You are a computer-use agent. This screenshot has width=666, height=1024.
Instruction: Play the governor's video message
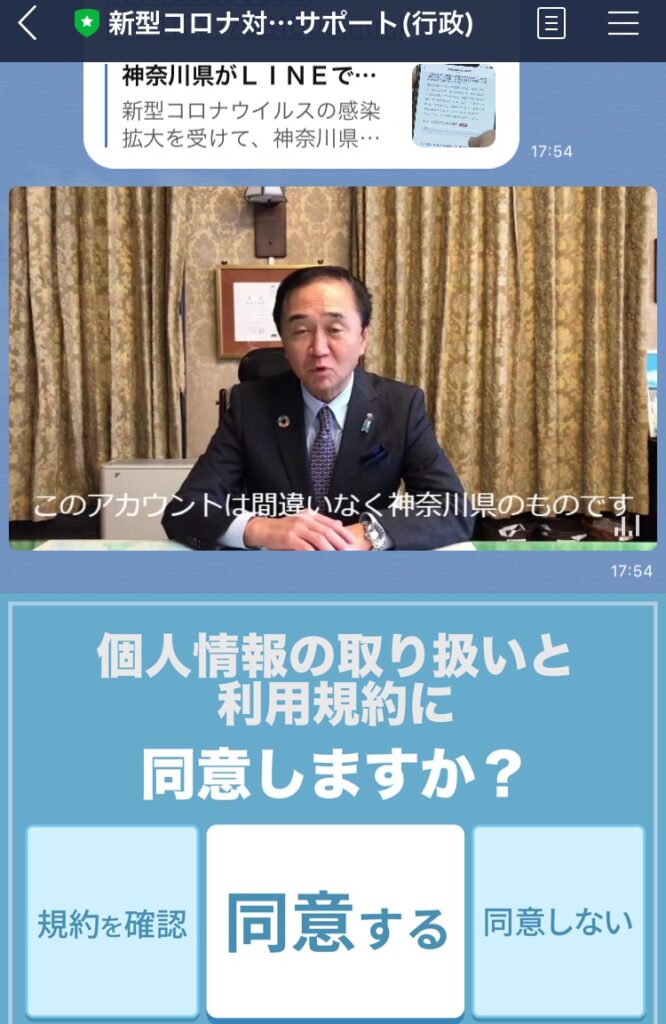click(333, 368)
